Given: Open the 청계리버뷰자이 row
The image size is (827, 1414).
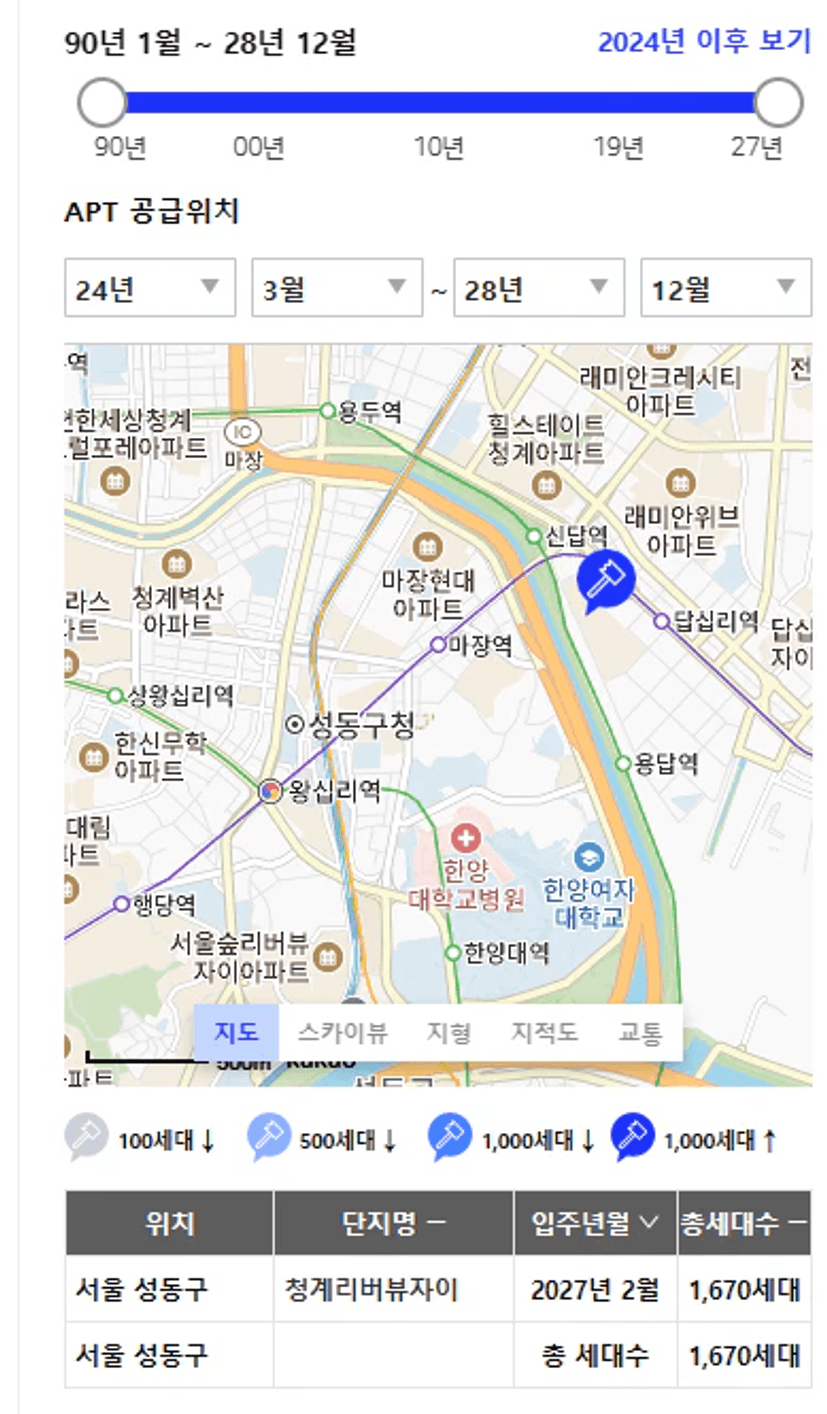Looking at the screenshot, I should click(x=371, y=1289).
